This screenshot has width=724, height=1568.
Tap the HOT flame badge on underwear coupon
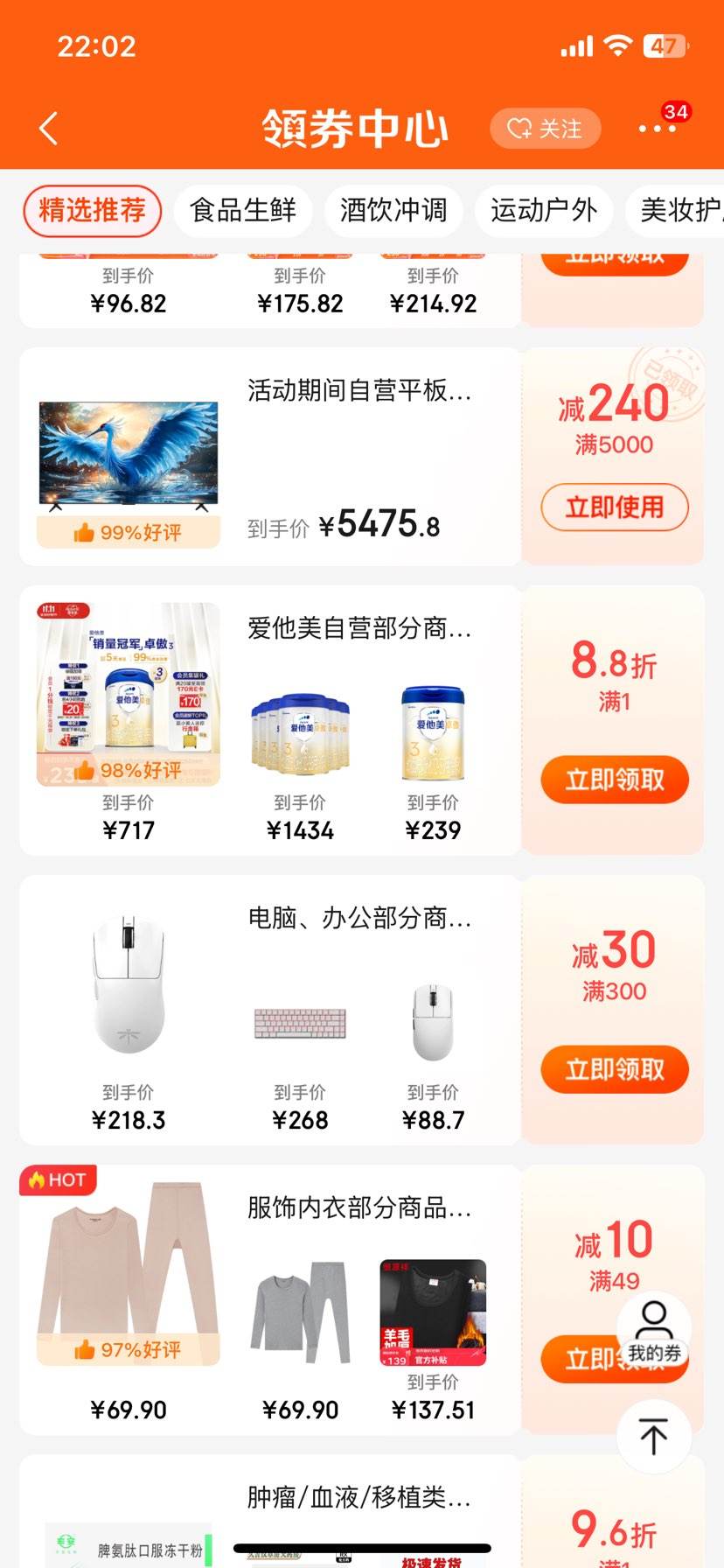pos(58,1179)
